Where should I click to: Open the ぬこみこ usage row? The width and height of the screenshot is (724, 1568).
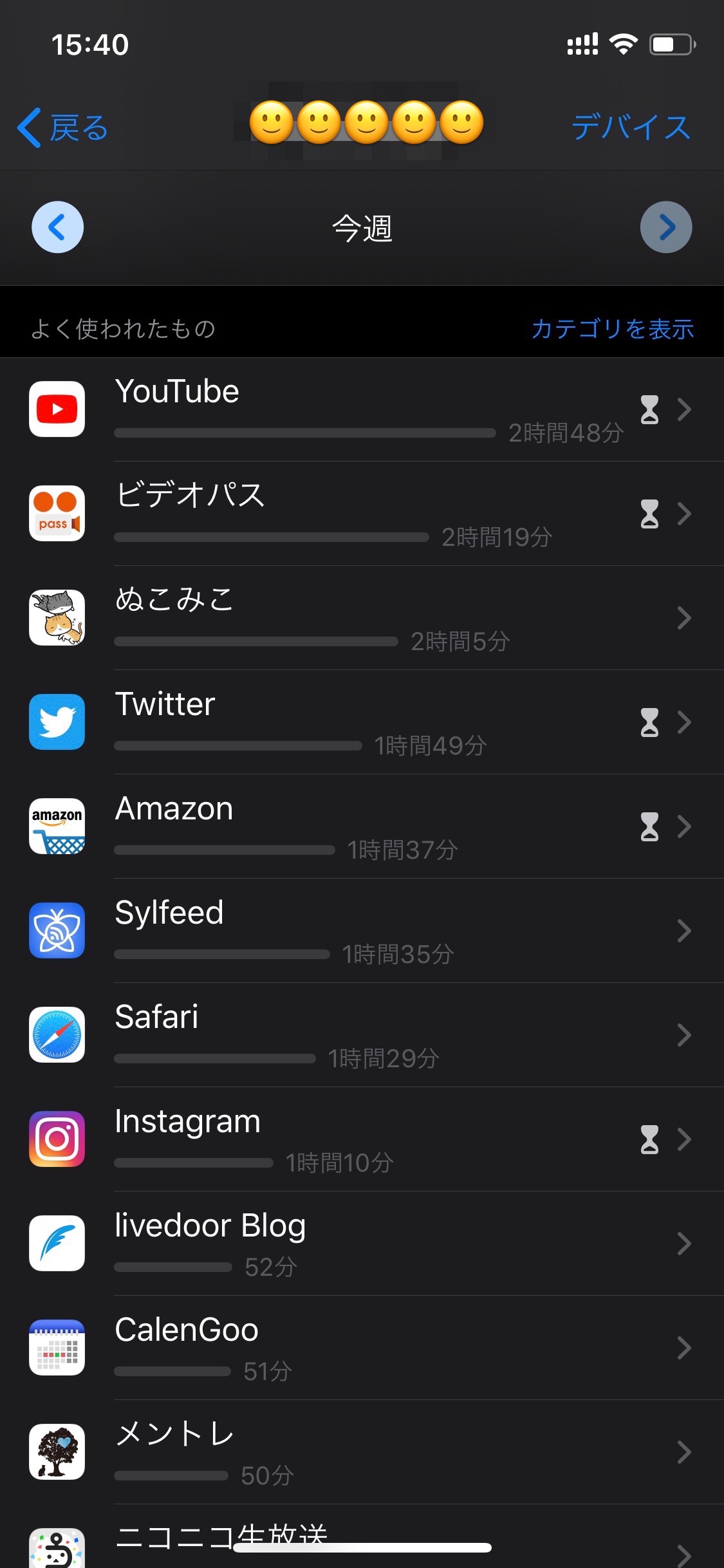(360, 618)
